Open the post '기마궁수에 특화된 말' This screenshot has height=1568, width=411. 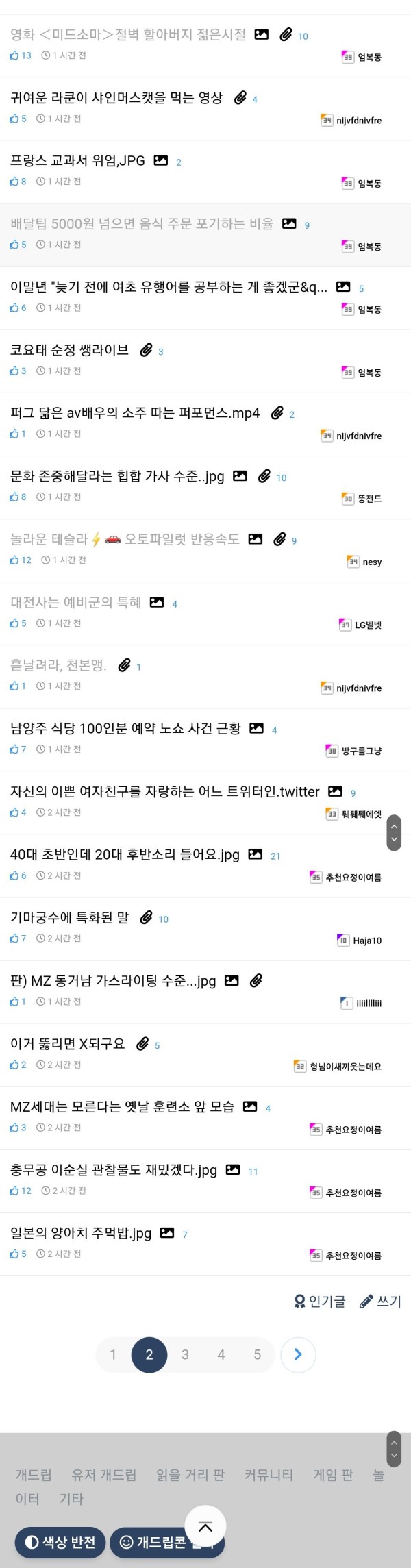click(x=69, y=917)
